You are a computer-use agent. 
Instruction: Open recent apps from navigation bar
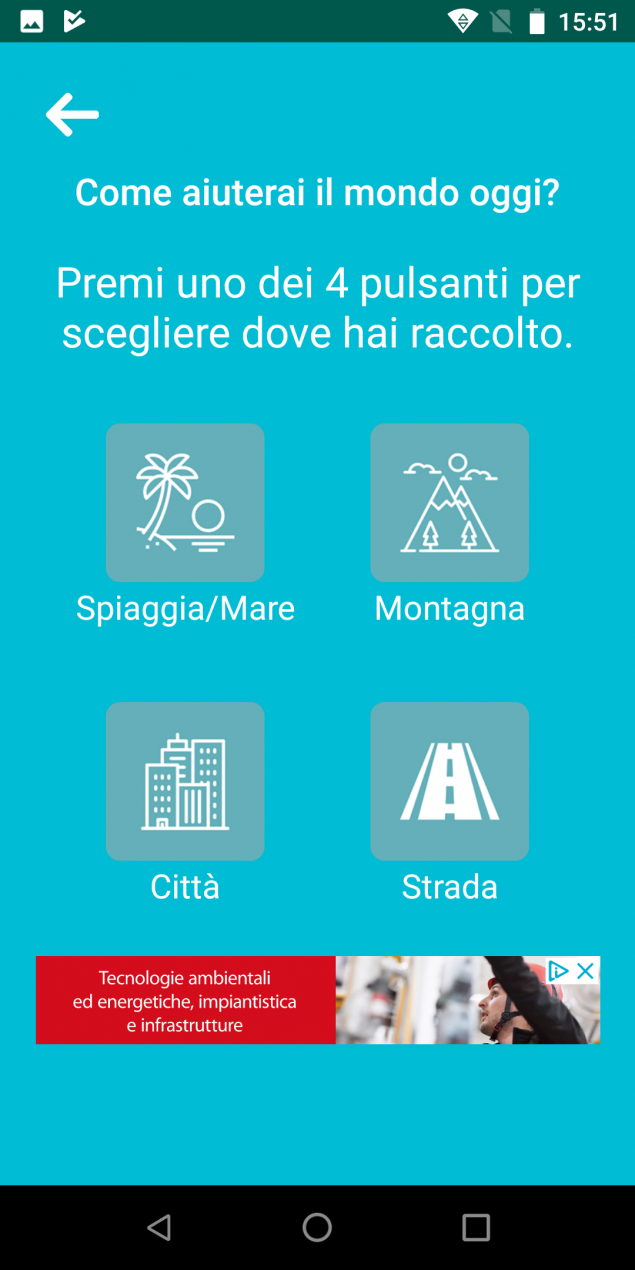click(x=476, y=1227)
